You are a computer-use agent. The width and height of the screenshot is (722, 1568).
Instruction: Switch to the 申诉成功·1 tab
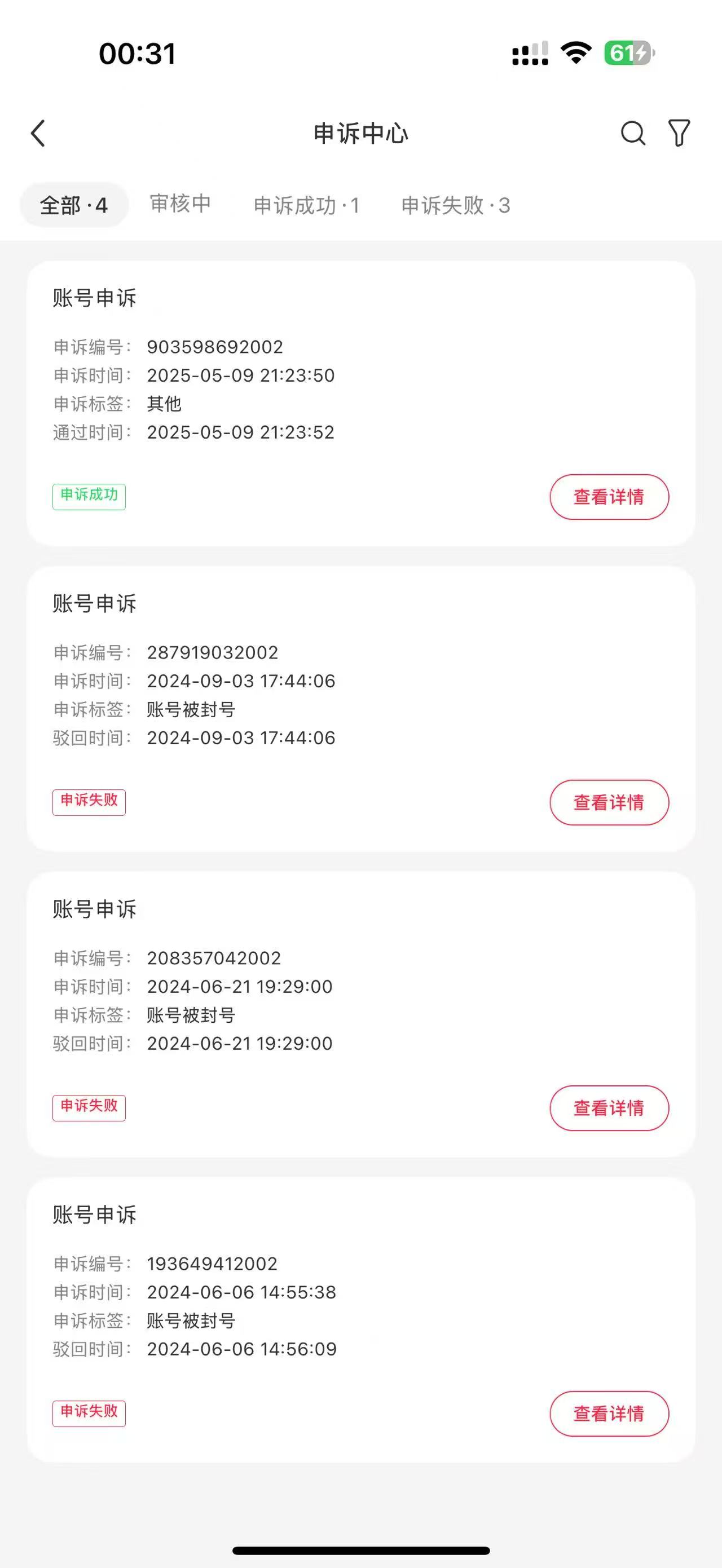coord(306,205)
